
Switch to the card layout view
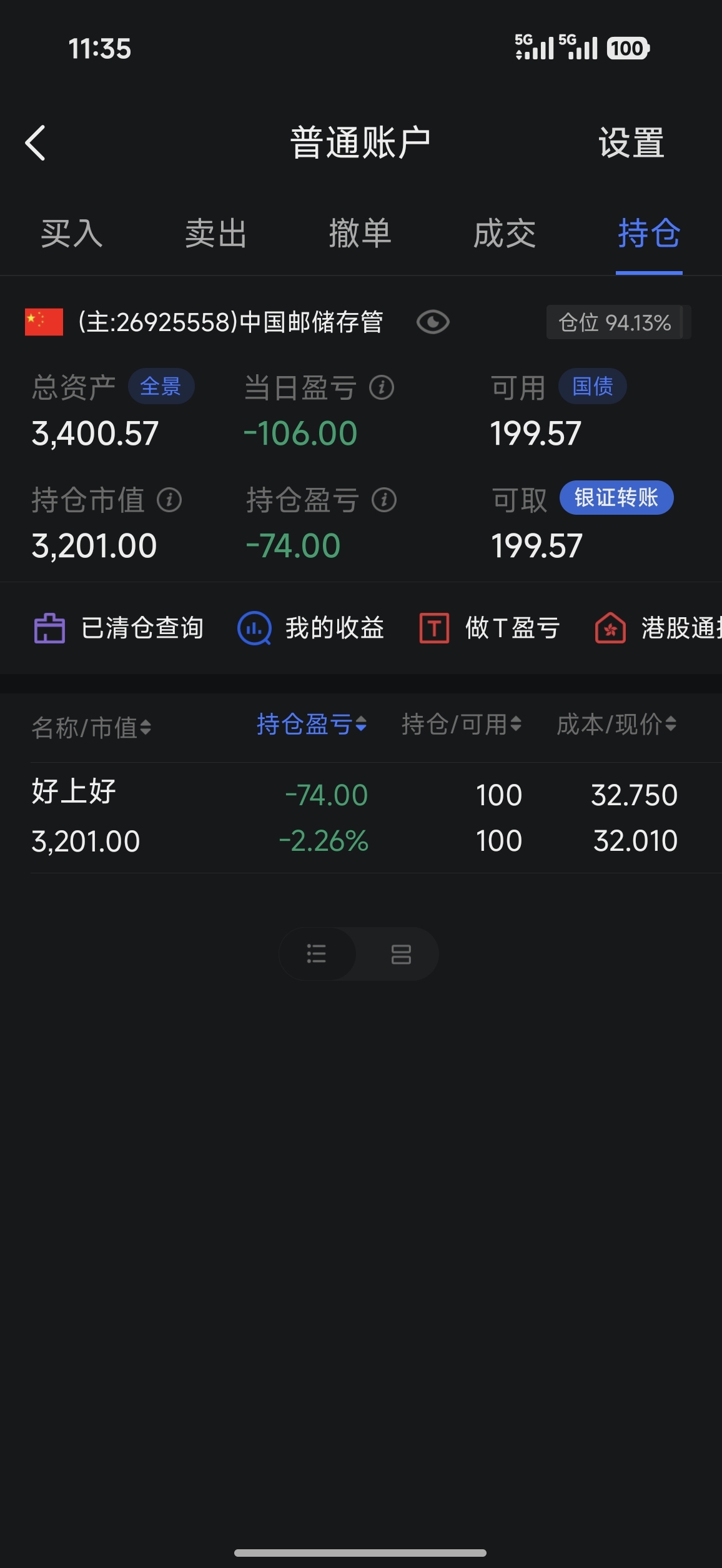tap(400, 954)
